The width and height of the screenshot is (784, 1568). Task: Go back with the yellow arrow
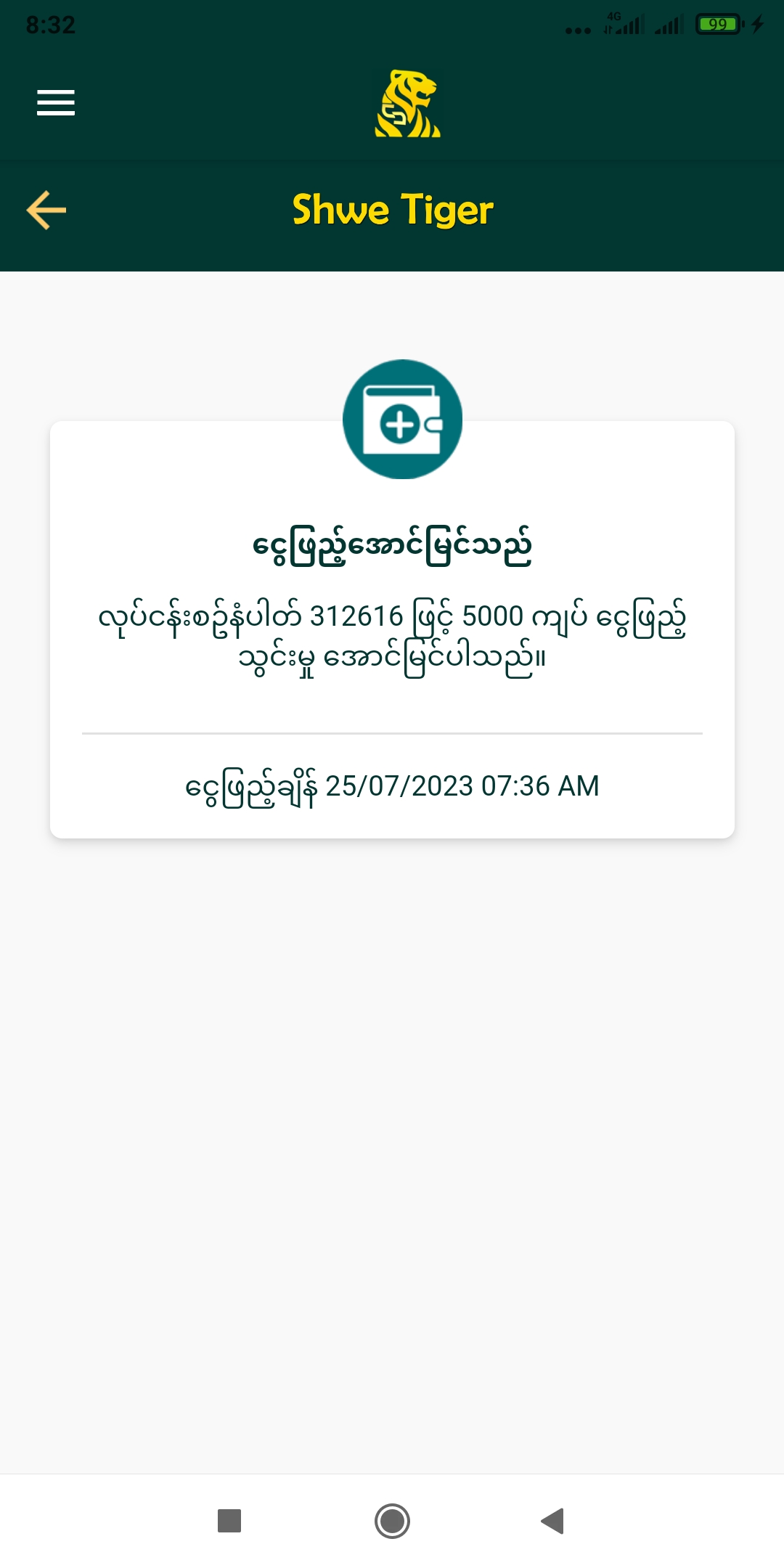[x=46, y=211]
